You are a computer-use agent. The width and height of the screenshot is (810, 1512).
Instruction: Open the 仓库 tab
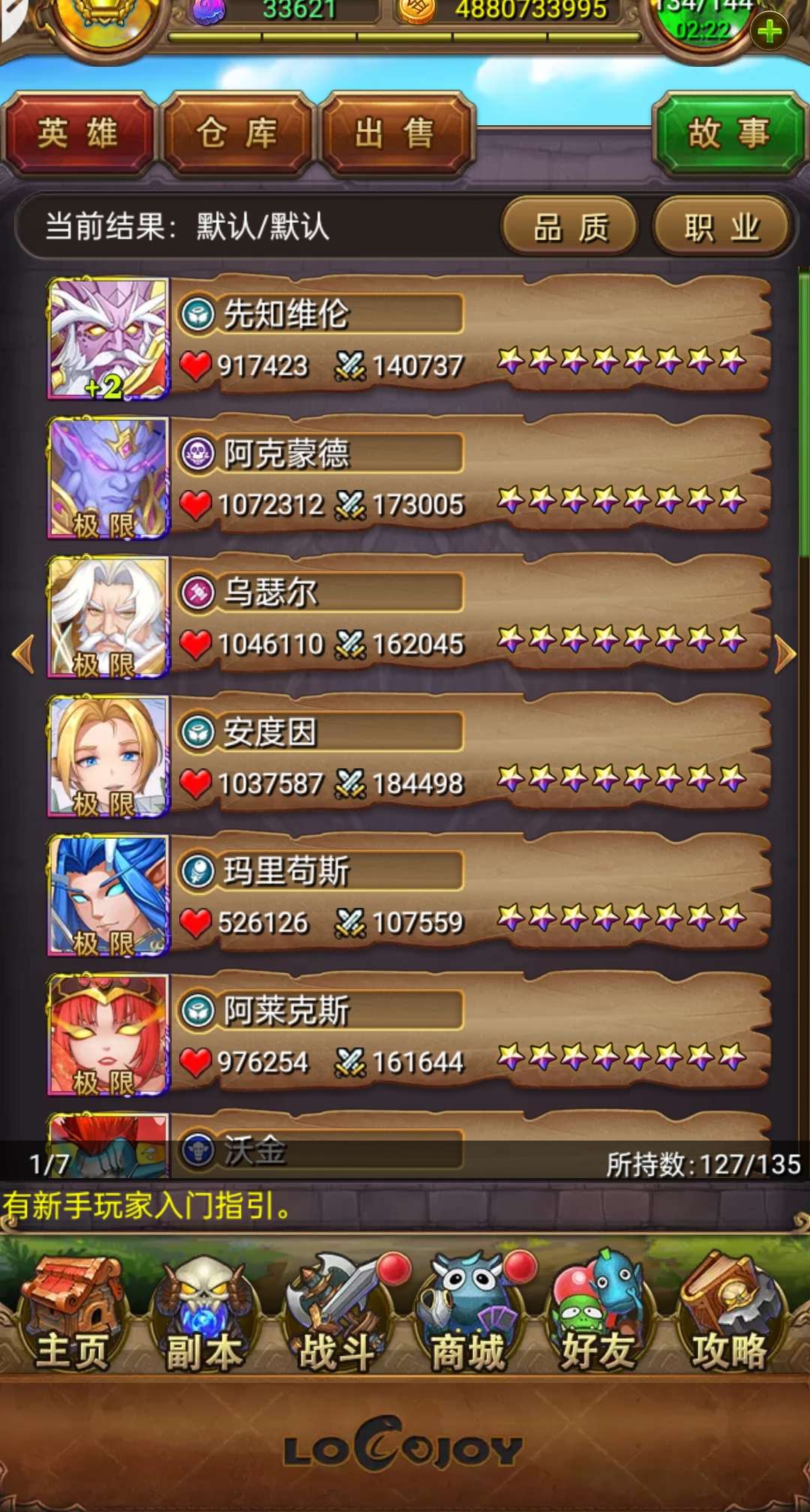point(237,134)
